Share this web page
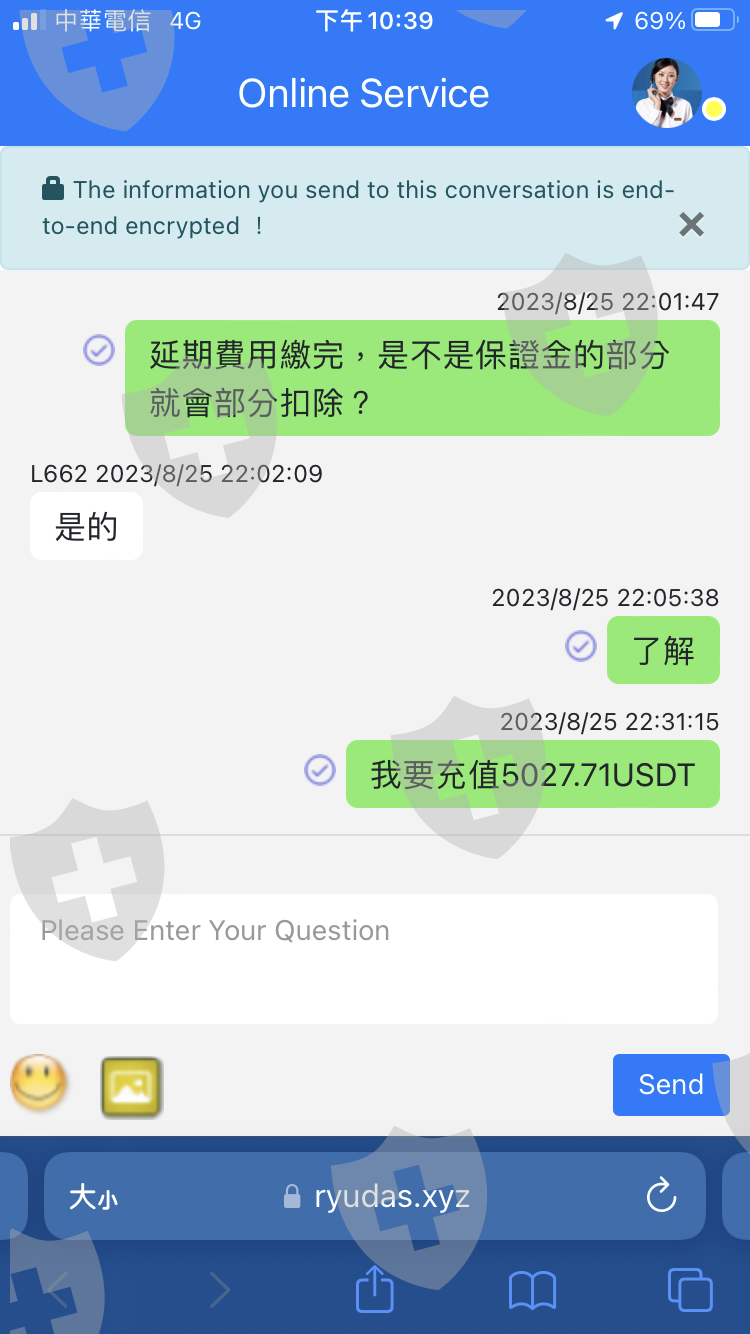The height and width of the screenshot is (1334, 750). tap(375, 1290)
